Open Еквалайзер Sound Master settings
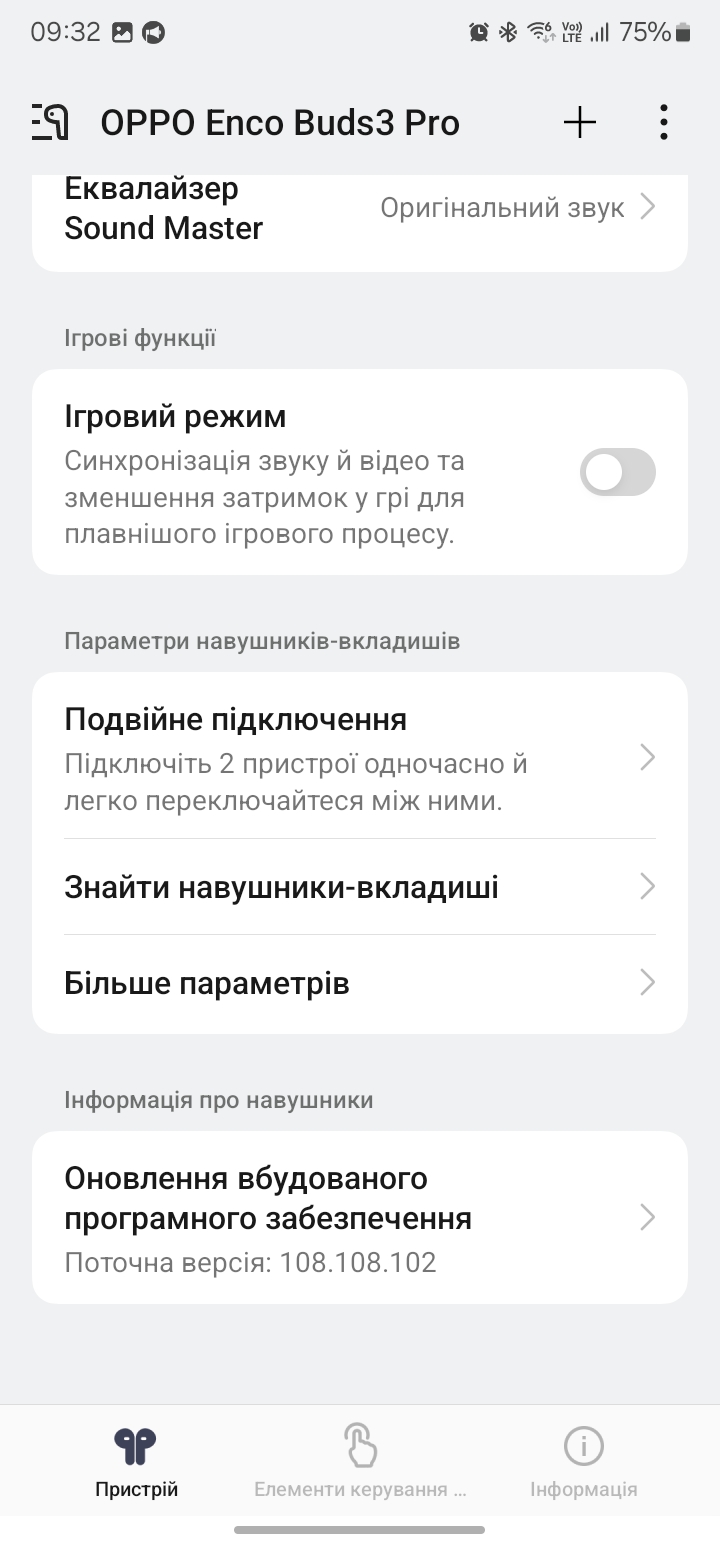 point(360,209)
